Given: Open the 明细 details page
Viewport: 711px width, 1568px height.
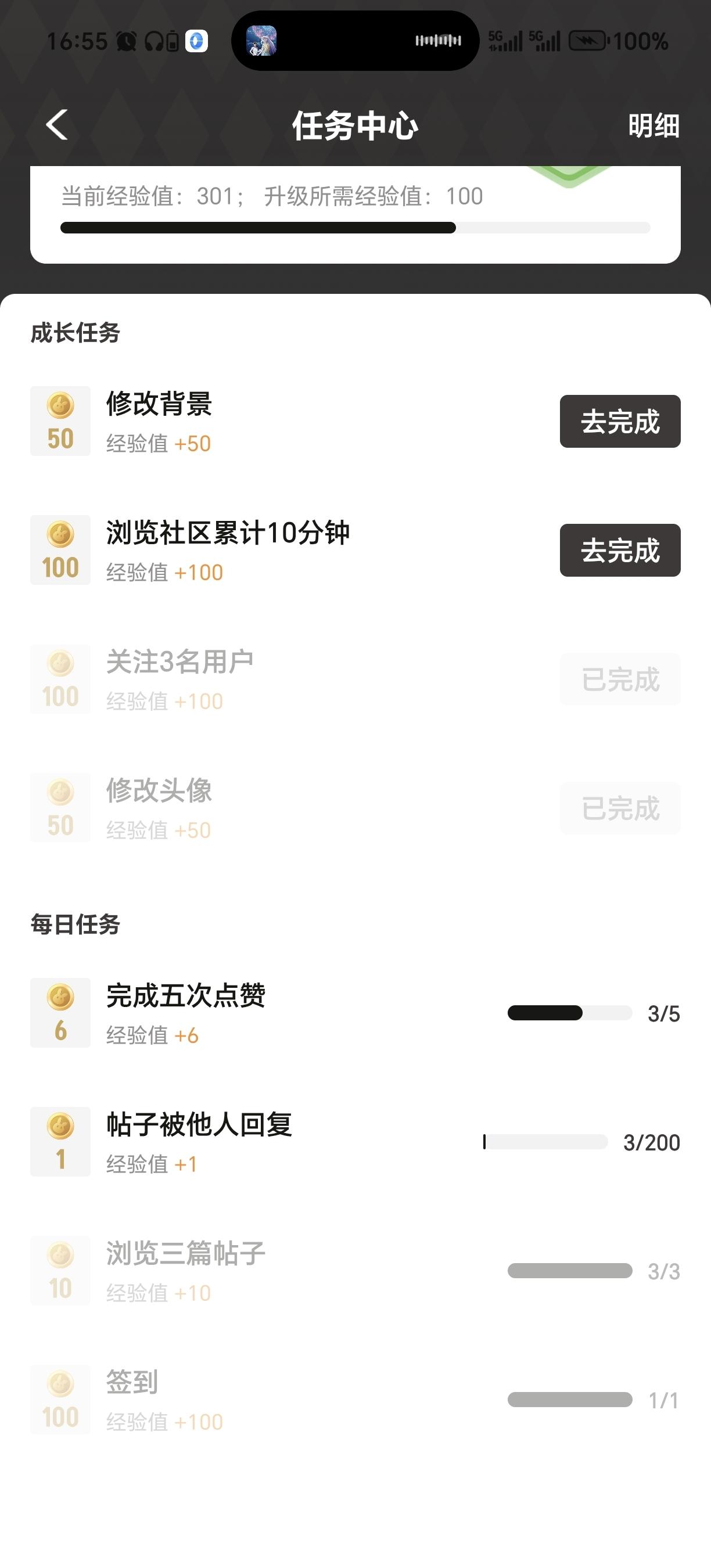Looking at the screenshot, I should click(x=653, y=126).
